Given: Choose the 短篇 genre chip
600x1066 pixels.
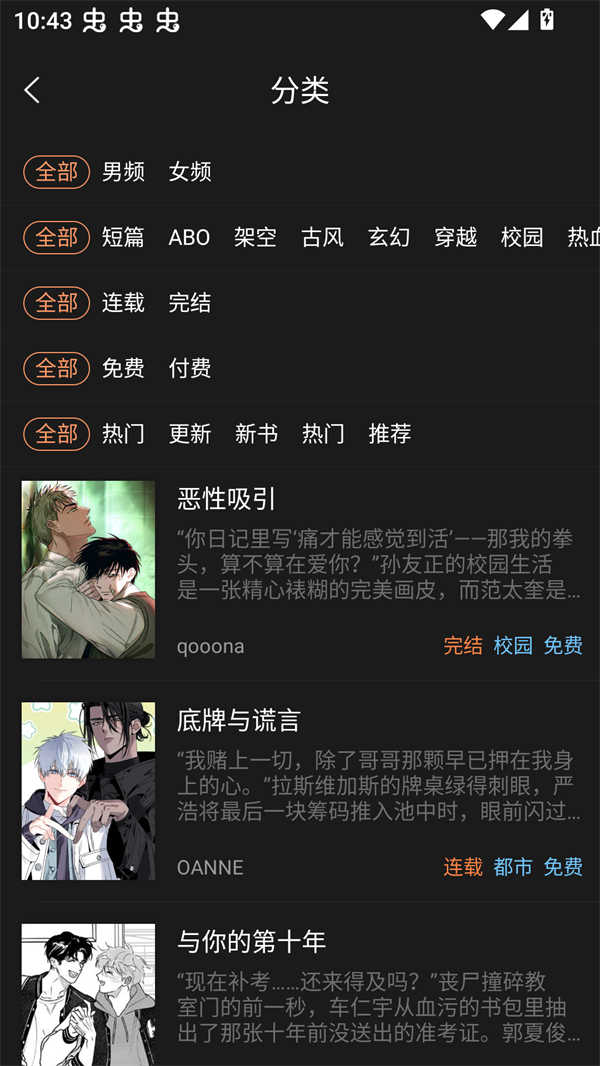Looking at the screenshot, I should (x=123, y=237).
